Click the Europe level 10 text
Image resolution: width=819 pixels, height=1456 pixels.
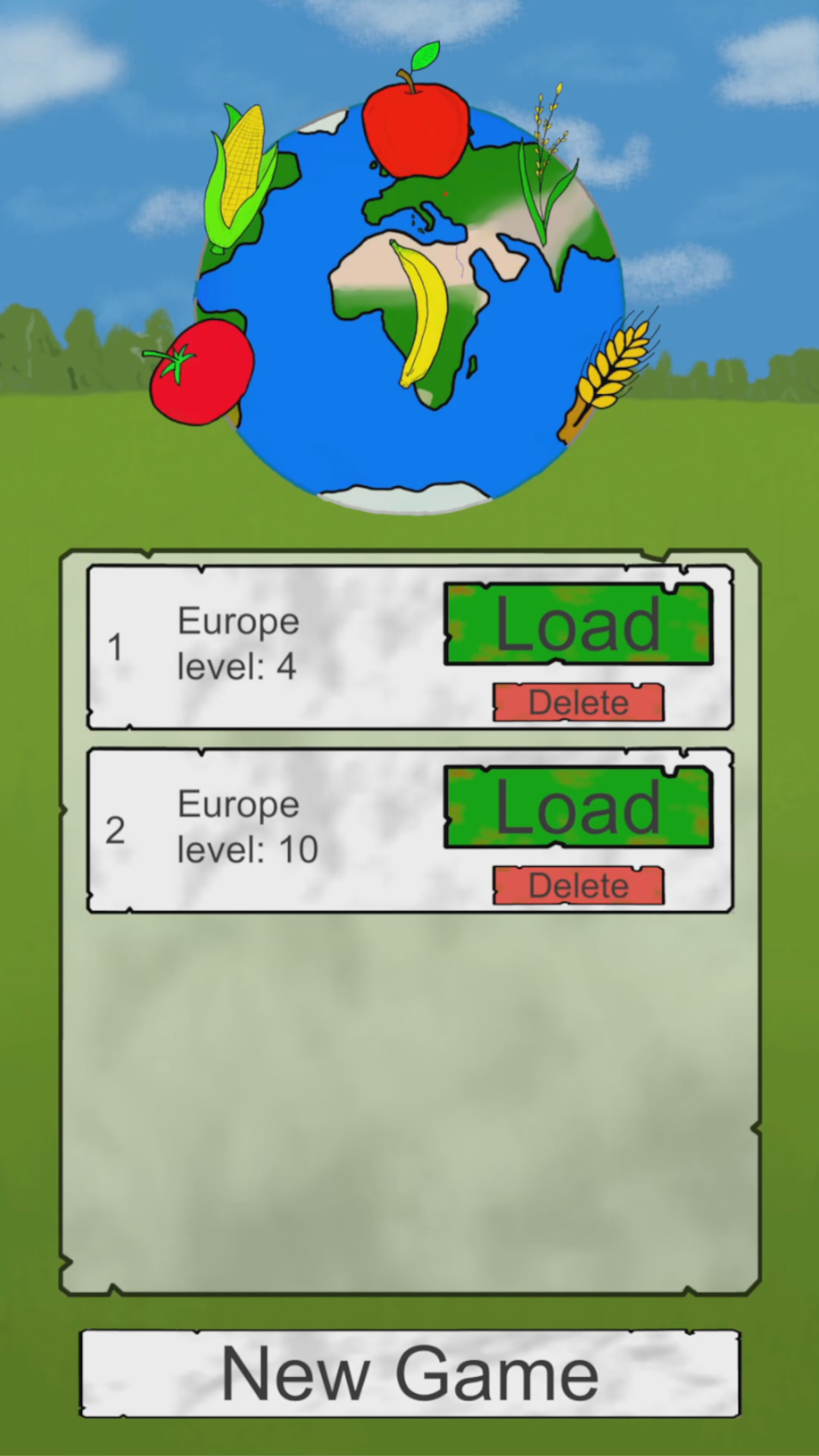(246, 826)
